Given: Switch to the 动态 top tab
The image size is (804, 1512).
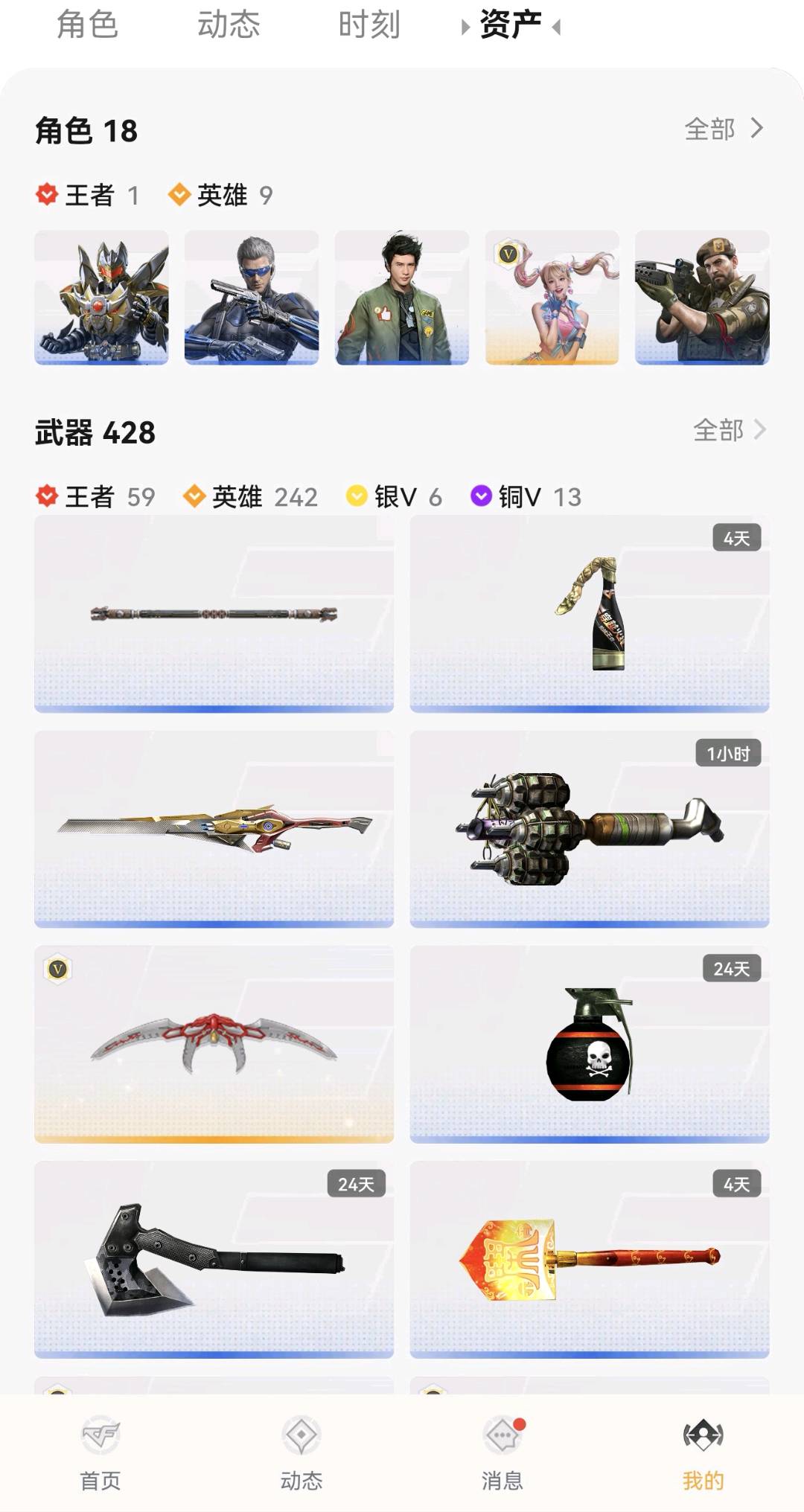Looking at the screenshot, I should pos(229,25).
